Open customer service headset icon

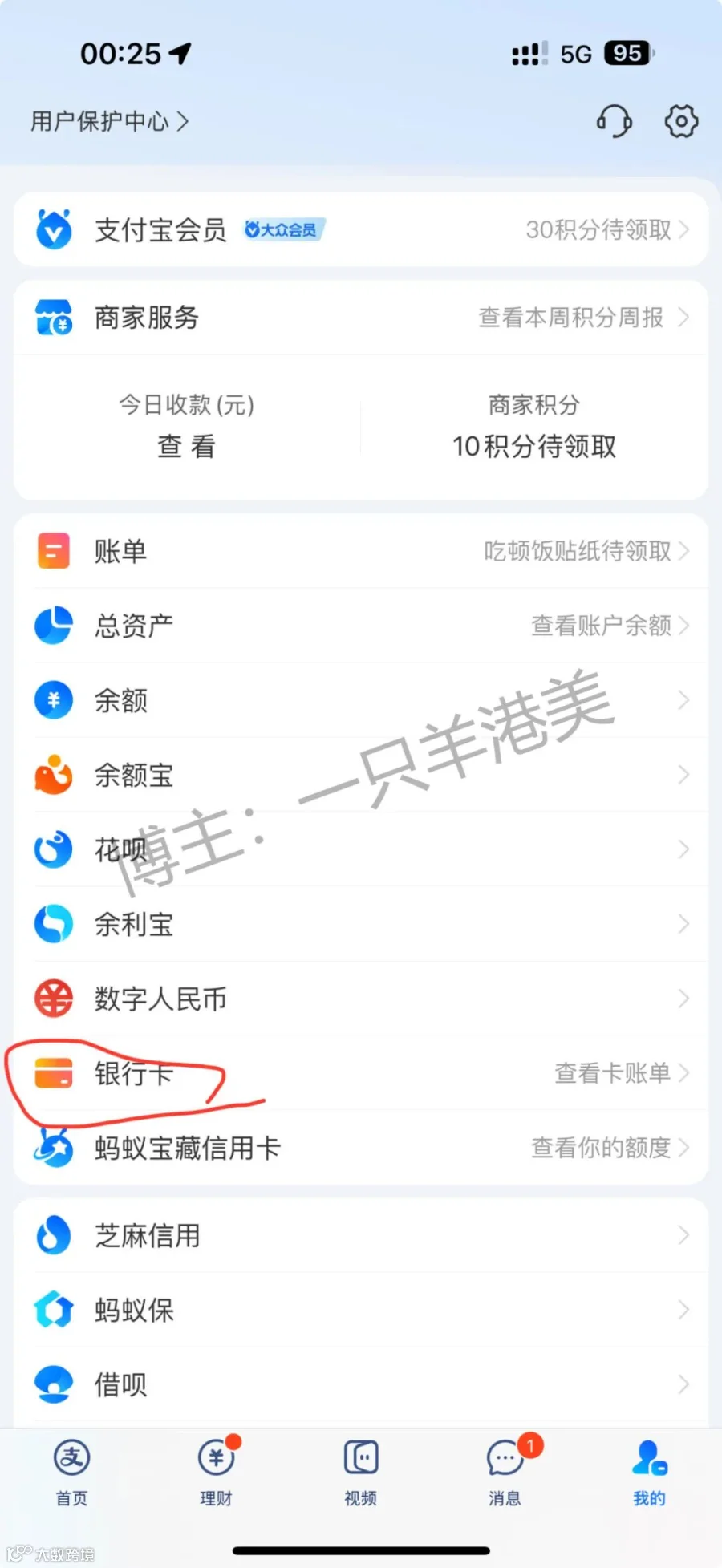point(614,122)
